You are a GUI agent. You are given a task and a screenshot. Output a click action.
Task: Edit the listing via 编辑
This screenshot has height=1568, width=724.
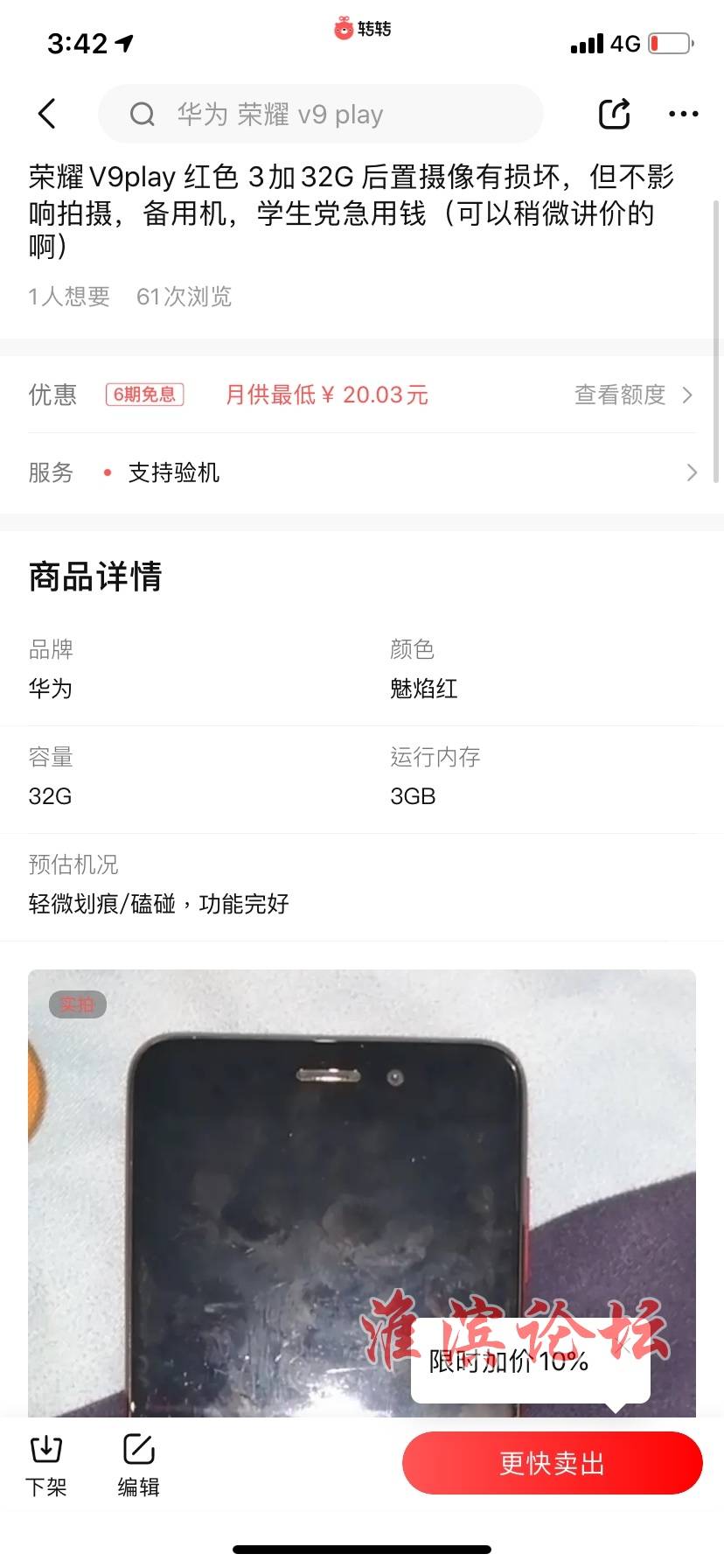click(138, 1463)
